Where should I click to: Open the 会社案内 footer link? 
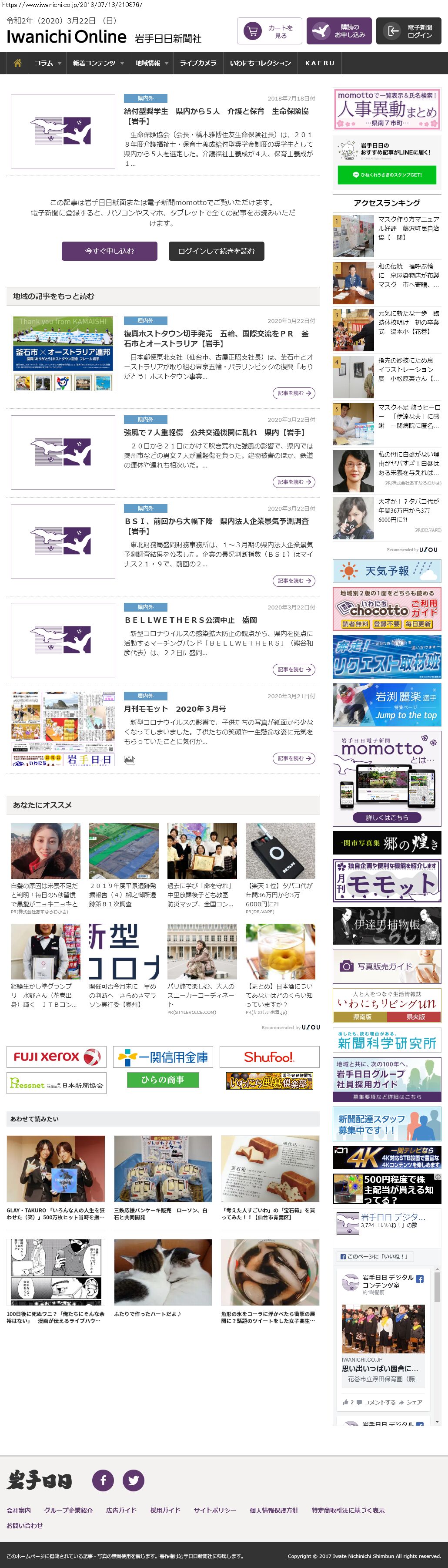pyautogui.click(x=19, y=1510)
